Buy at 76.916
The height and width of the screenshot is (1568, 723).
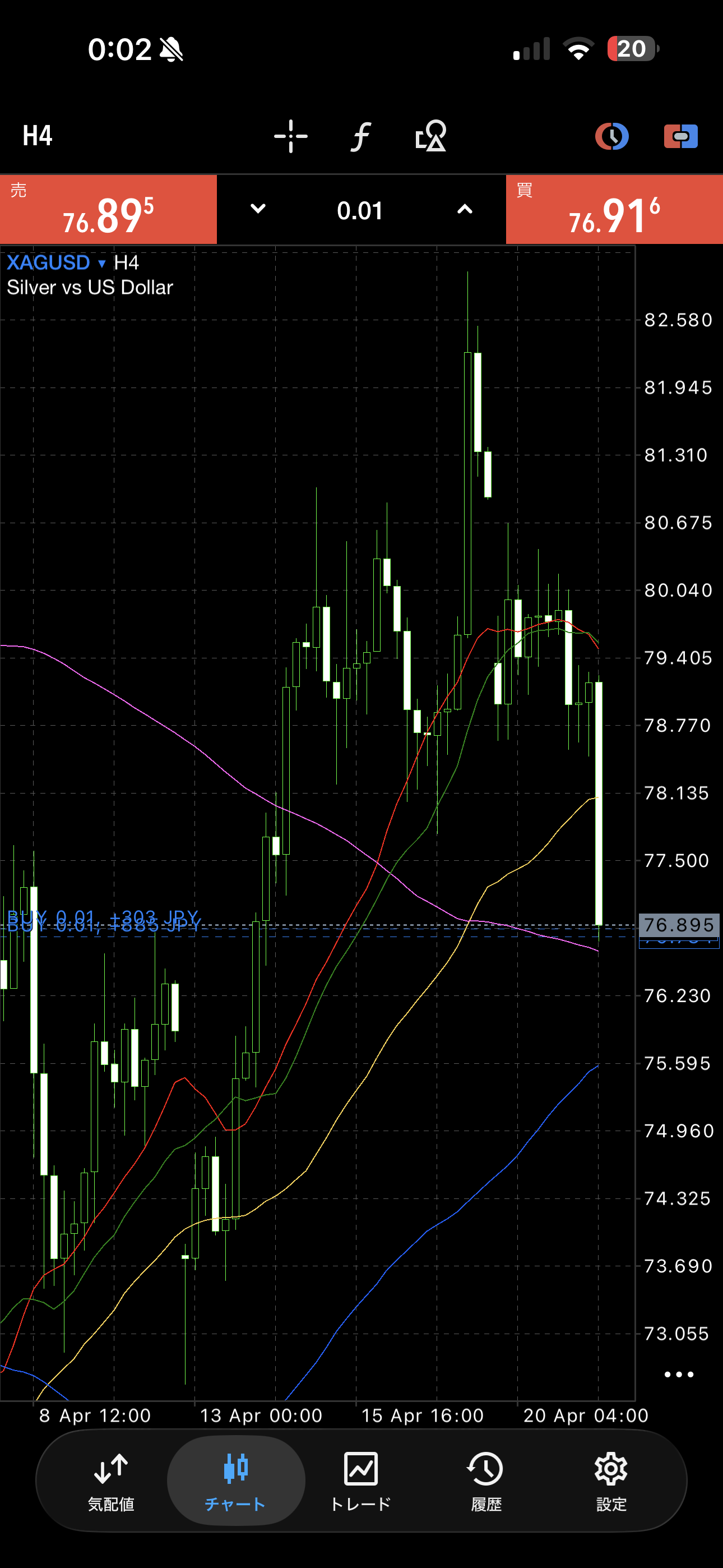pyautogui.click(x=614, y=210)
